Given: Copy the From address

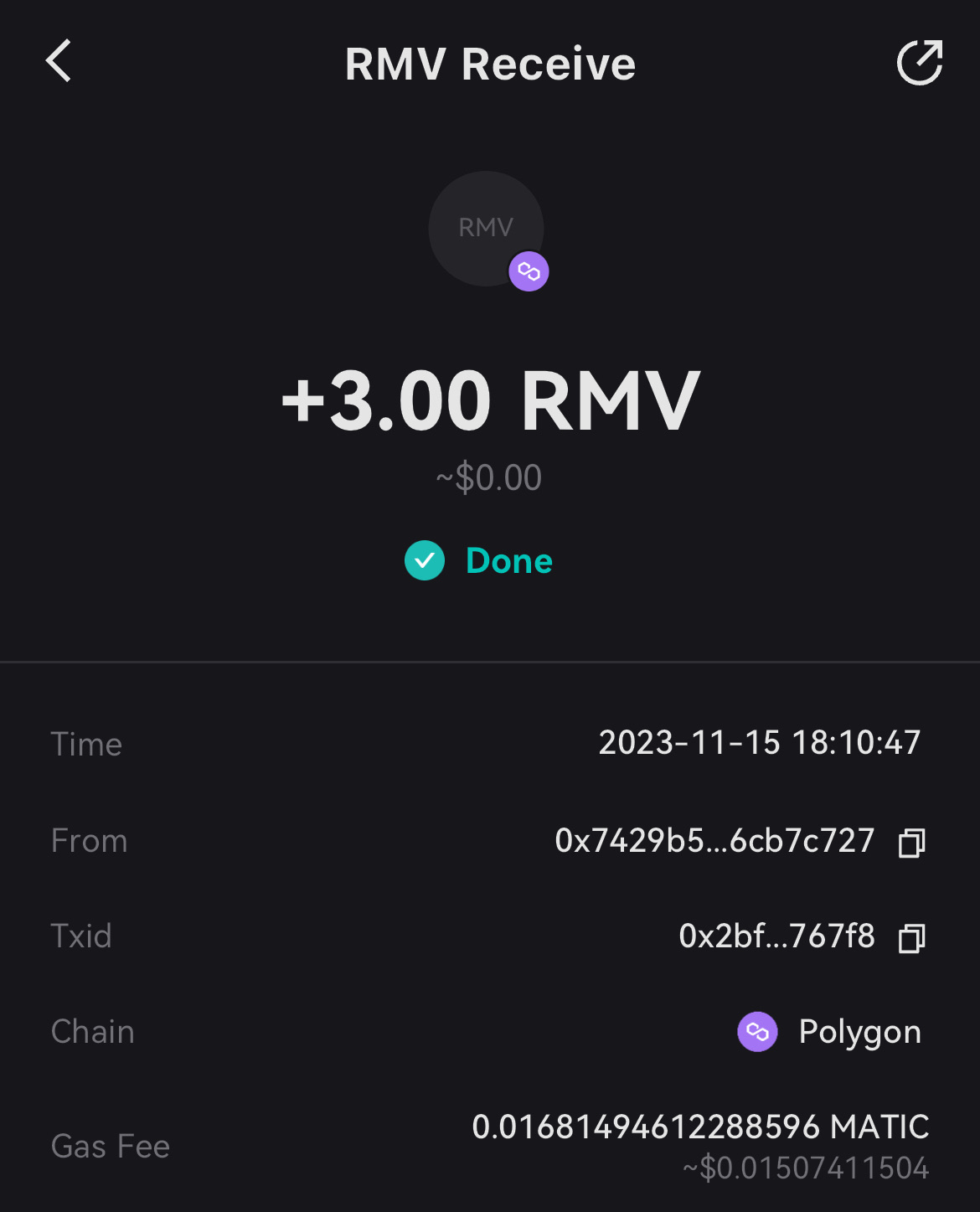Looking at the screenshot, I should click(911, 842).
